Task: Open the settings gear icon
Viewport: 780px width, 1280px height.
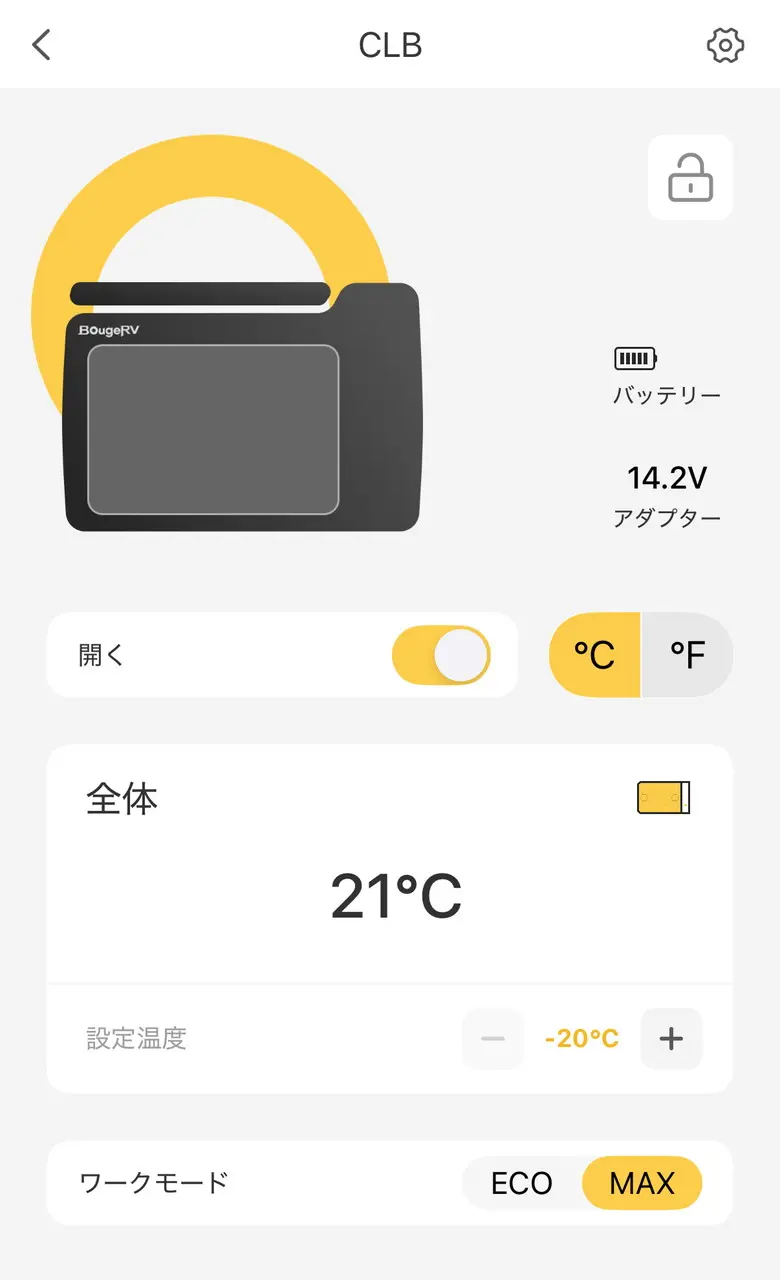Action: (x=725, y=46)
